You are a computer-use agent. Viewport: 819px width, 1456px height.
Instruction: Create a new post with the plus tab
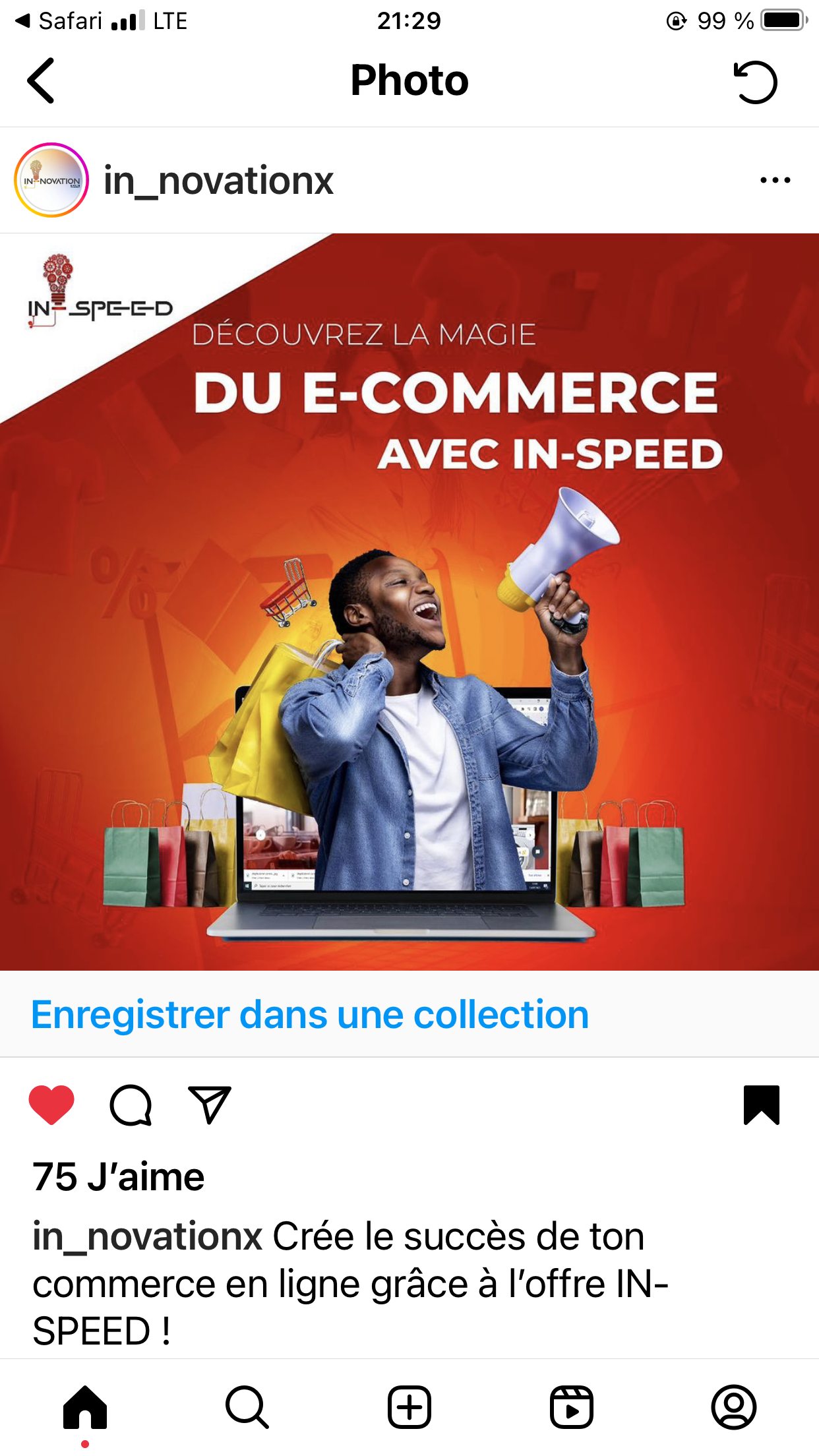pyautogui.click(x=409, y=1407)
